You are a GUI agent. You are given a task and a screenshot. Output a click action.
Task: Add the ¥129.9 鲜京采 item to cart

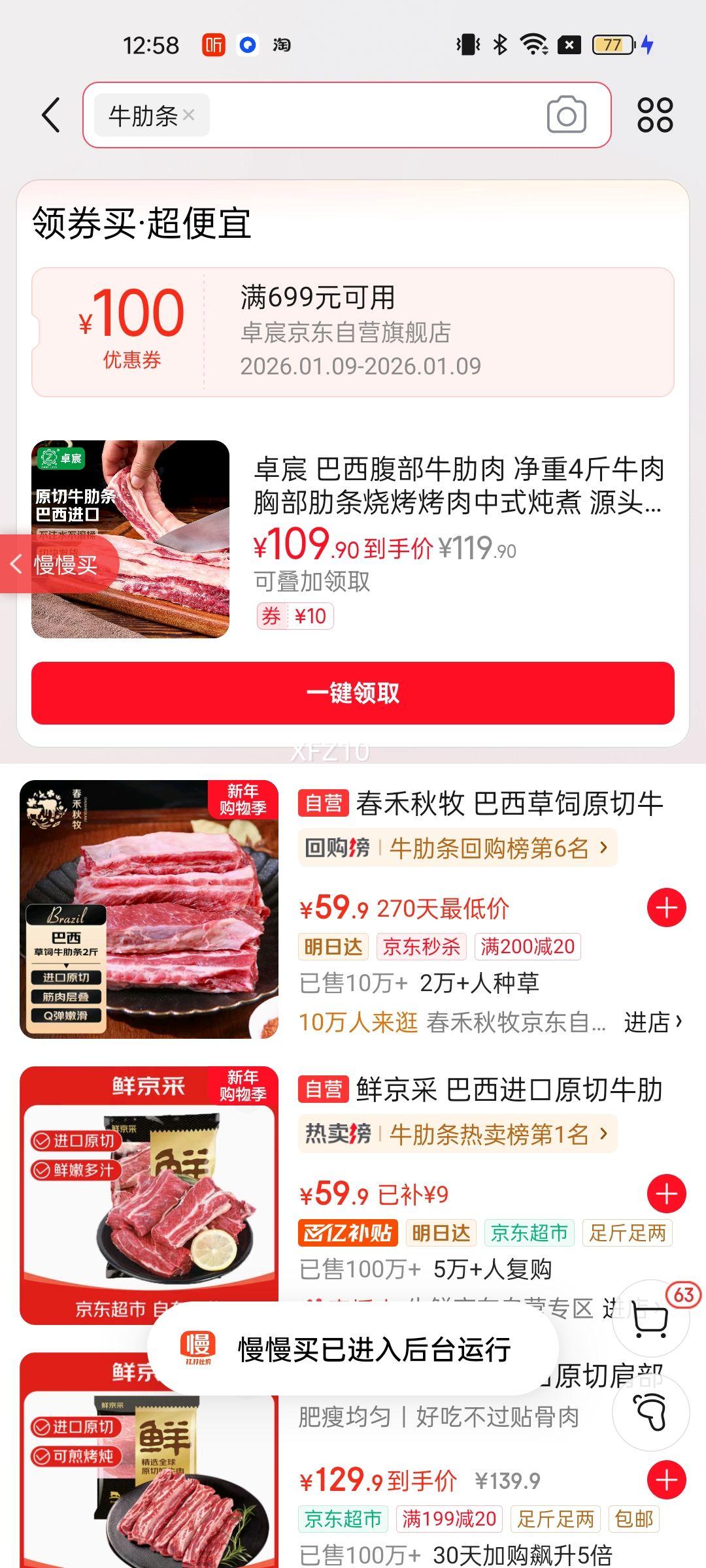[666, 1480]
